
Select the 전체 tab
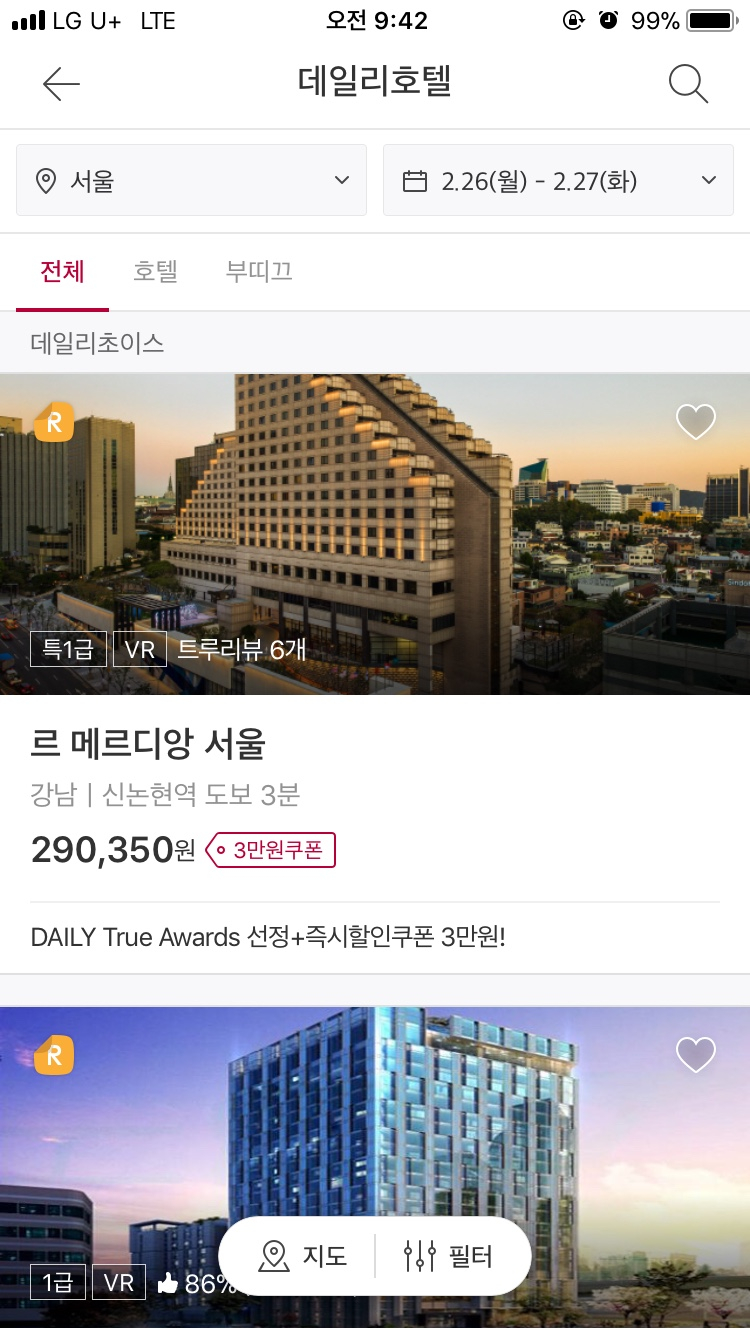tap(62, 272)
